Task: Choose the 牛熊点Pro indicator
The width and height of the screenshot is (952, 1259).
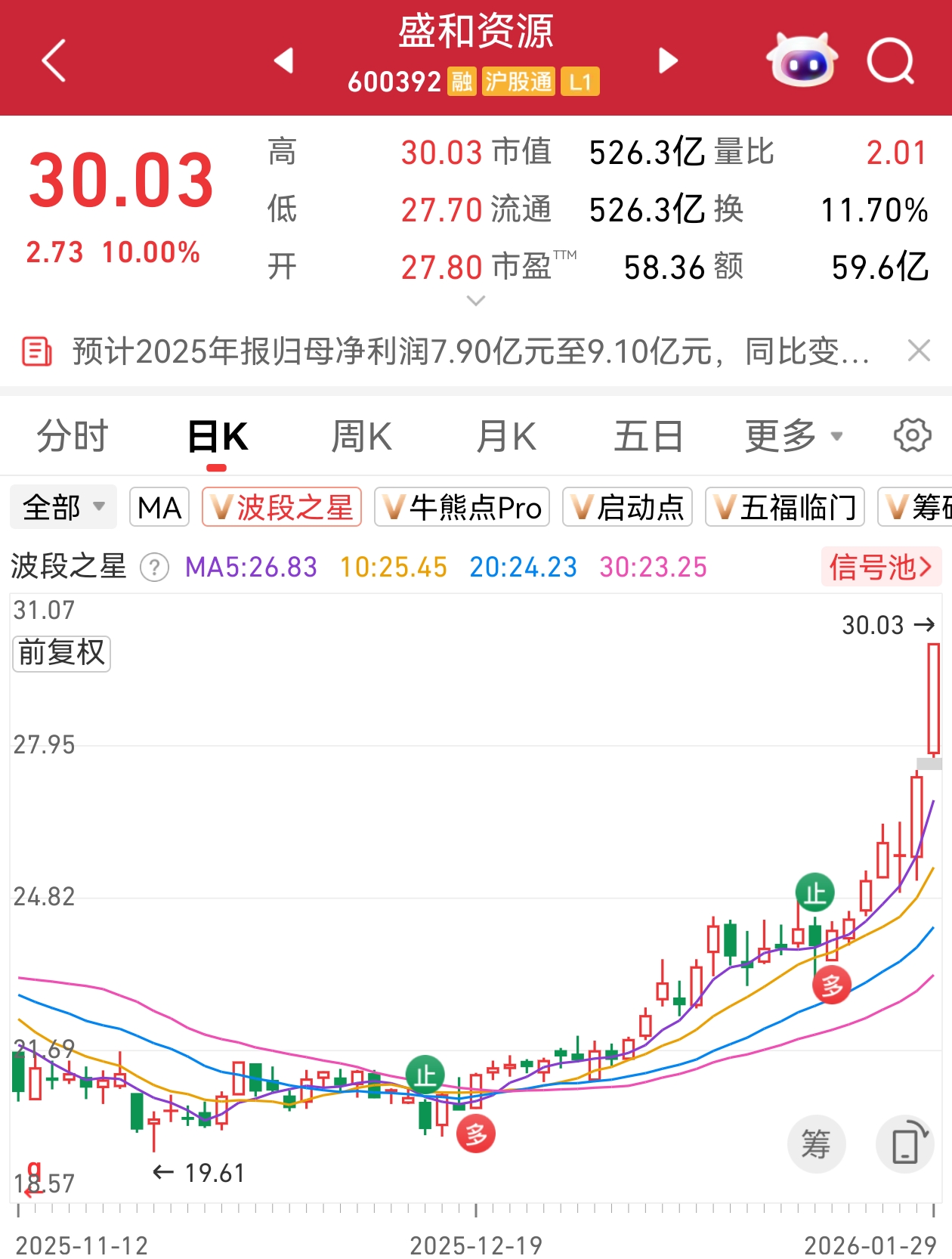Action: tap(462, 507)
